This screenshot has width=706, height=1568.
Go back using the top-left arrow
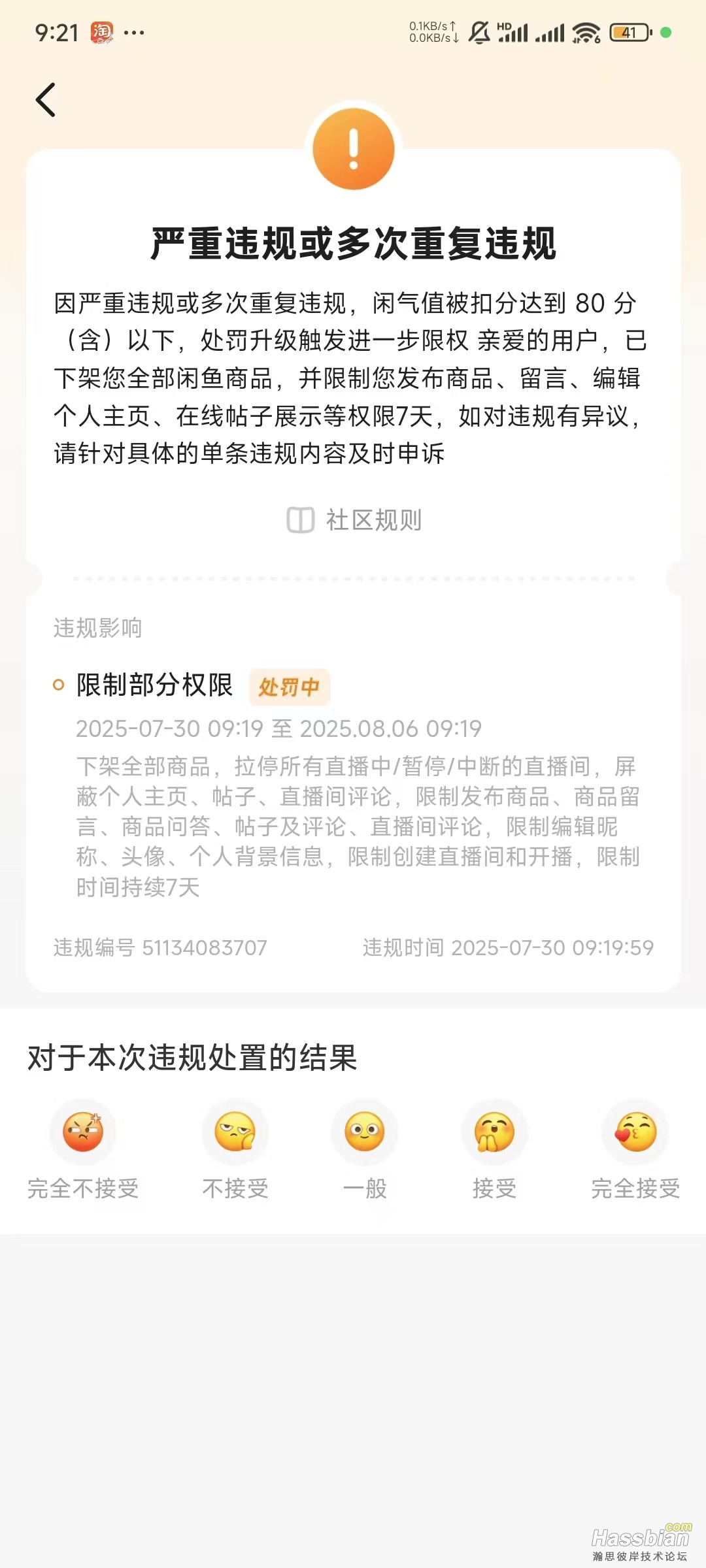coord(46,100)
